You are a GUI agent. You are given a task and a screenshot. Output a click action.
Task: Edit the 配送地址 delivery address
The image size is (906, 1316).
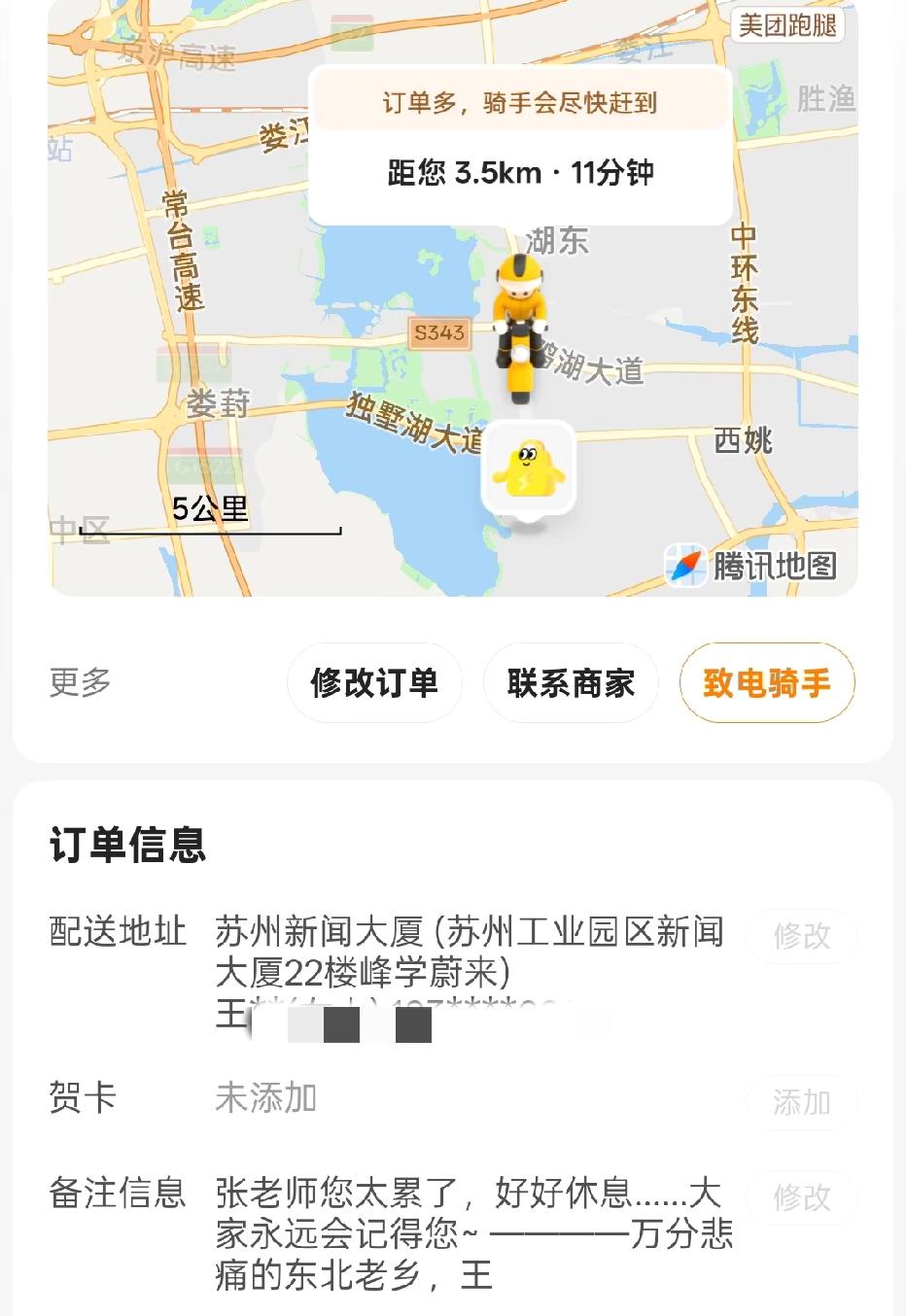(801, 936)
